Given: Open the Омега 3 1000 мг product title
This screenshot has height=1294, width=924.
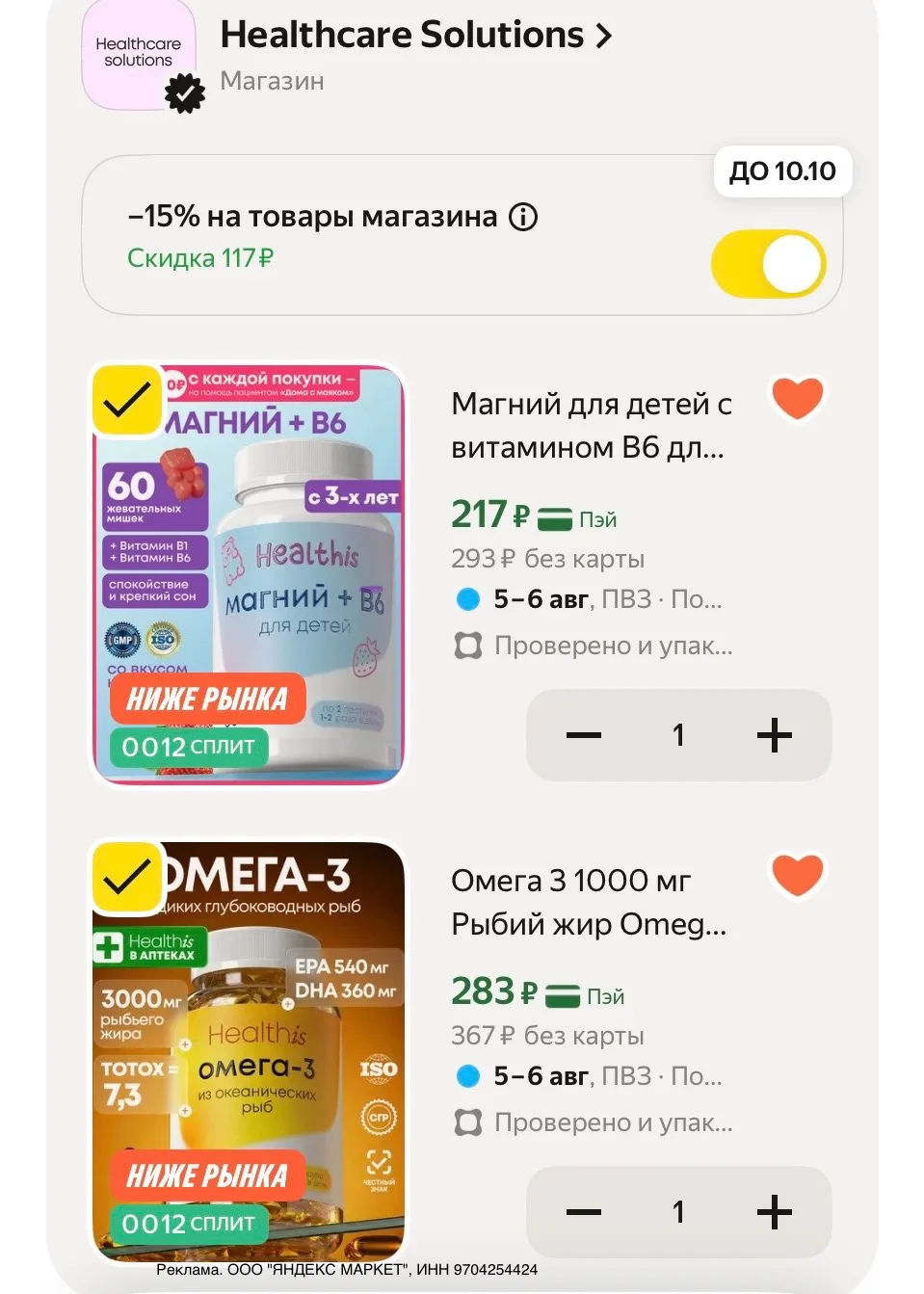Looking at the screenshot, I should pos(589,902).
